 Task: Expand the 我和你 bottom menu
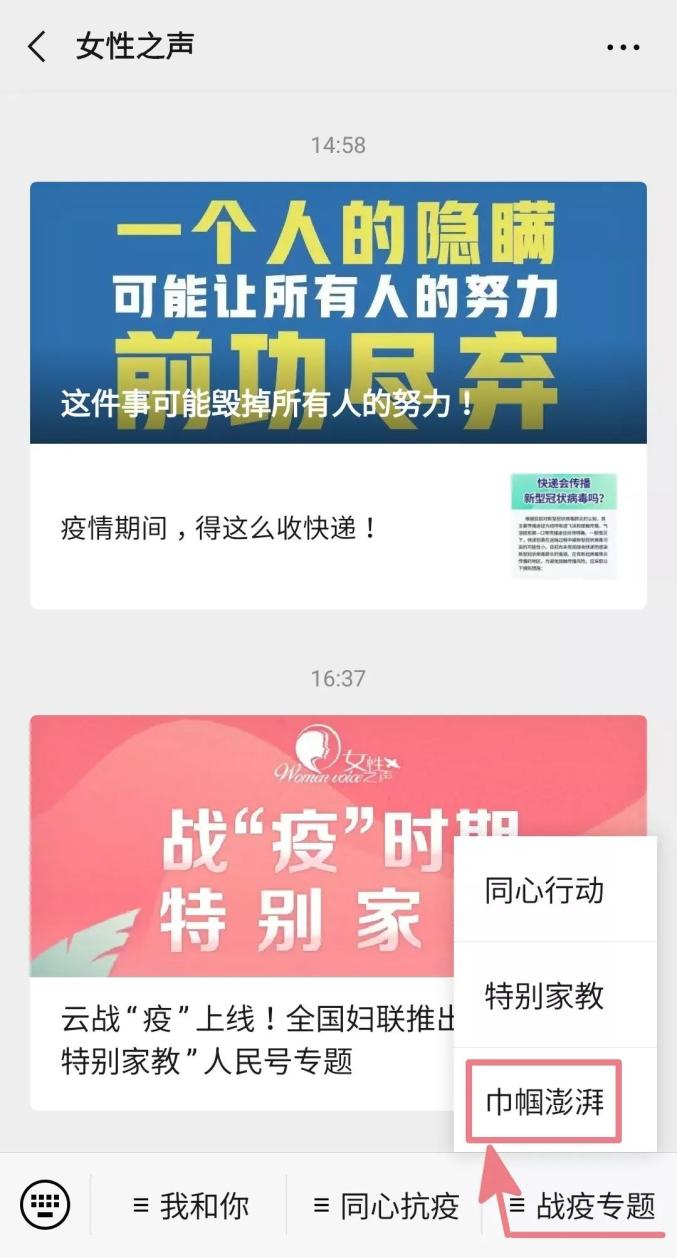tap(190, 1205)
